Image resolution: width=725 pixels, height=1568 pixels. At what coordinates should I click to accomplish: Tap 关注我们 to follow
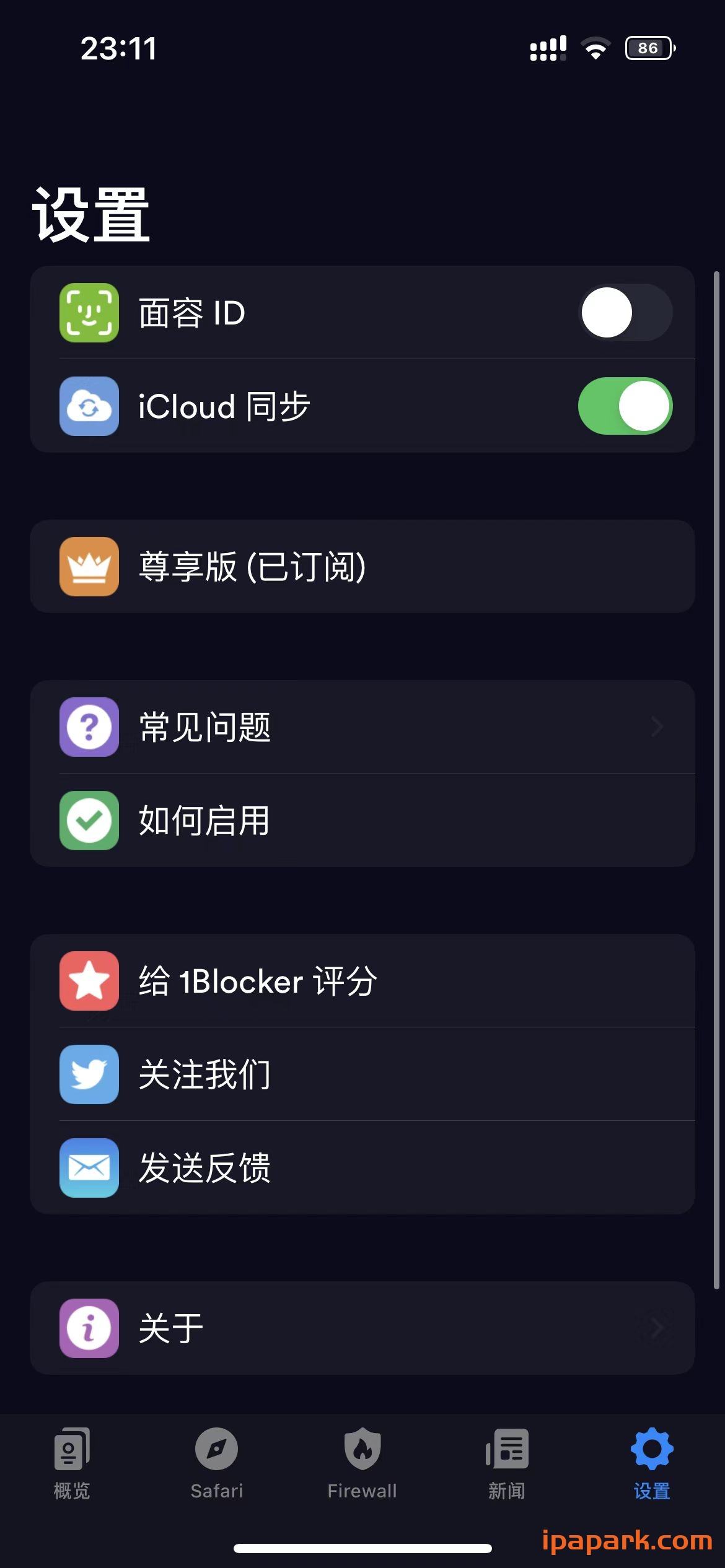coord(248,1075)
